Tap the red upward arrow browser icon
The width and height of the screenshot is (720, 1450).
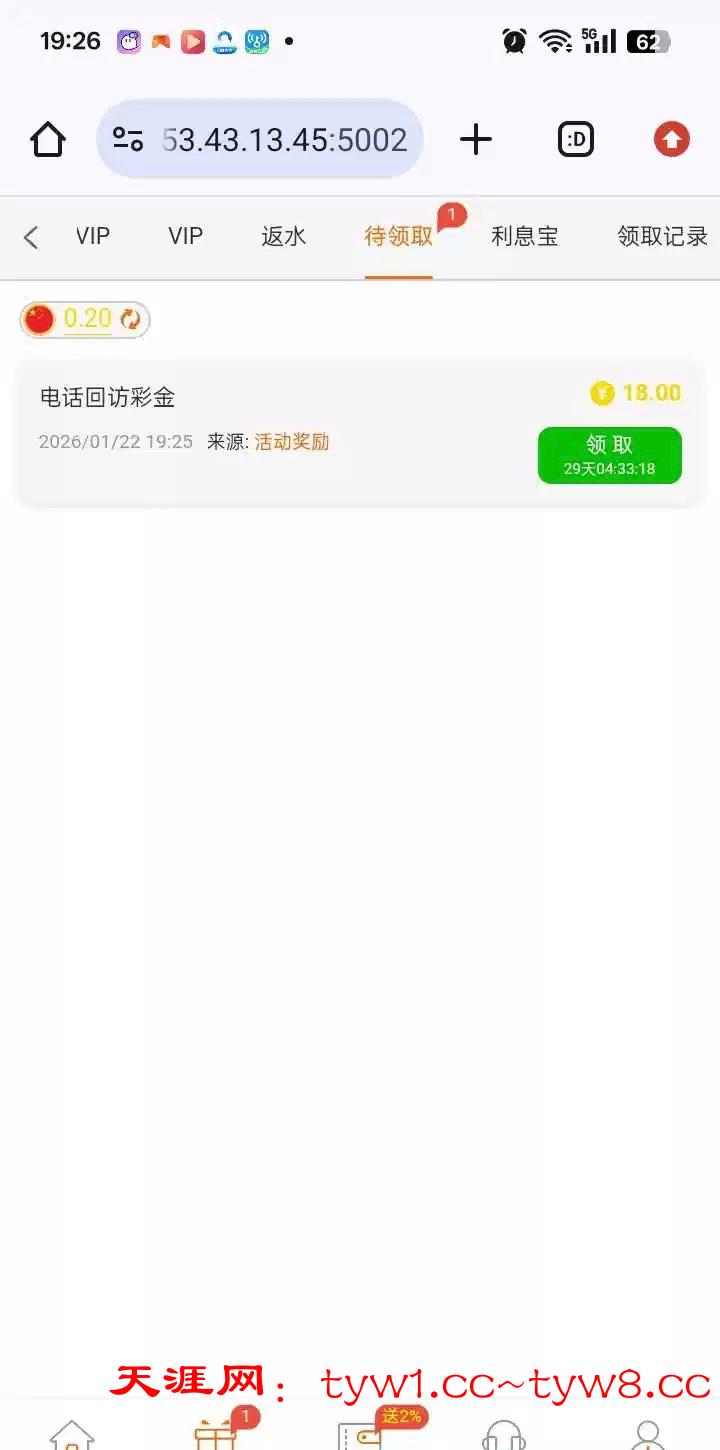pyautogui.click(x=672, y=140)
